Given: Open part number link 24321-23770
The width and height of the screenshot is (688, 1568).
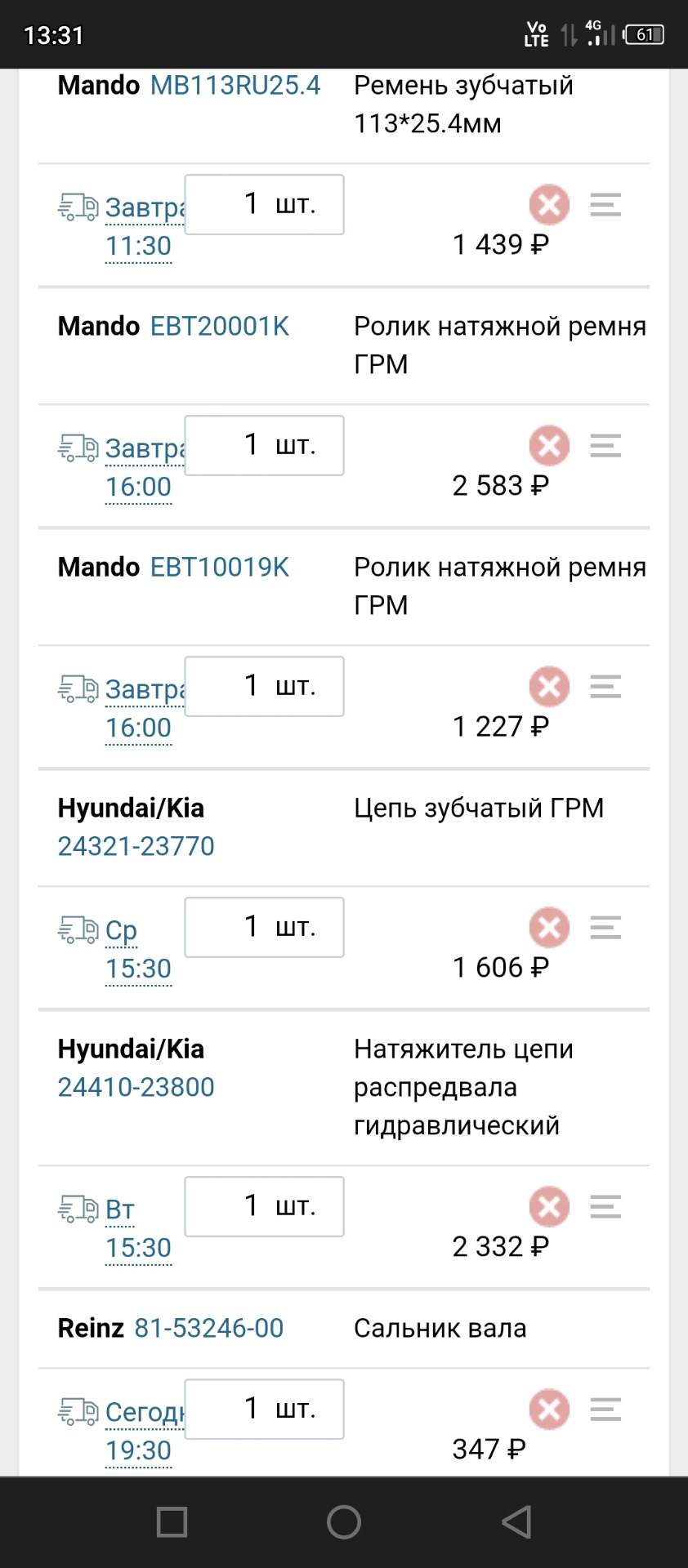Looking at the screenshot, I should 136,846.
